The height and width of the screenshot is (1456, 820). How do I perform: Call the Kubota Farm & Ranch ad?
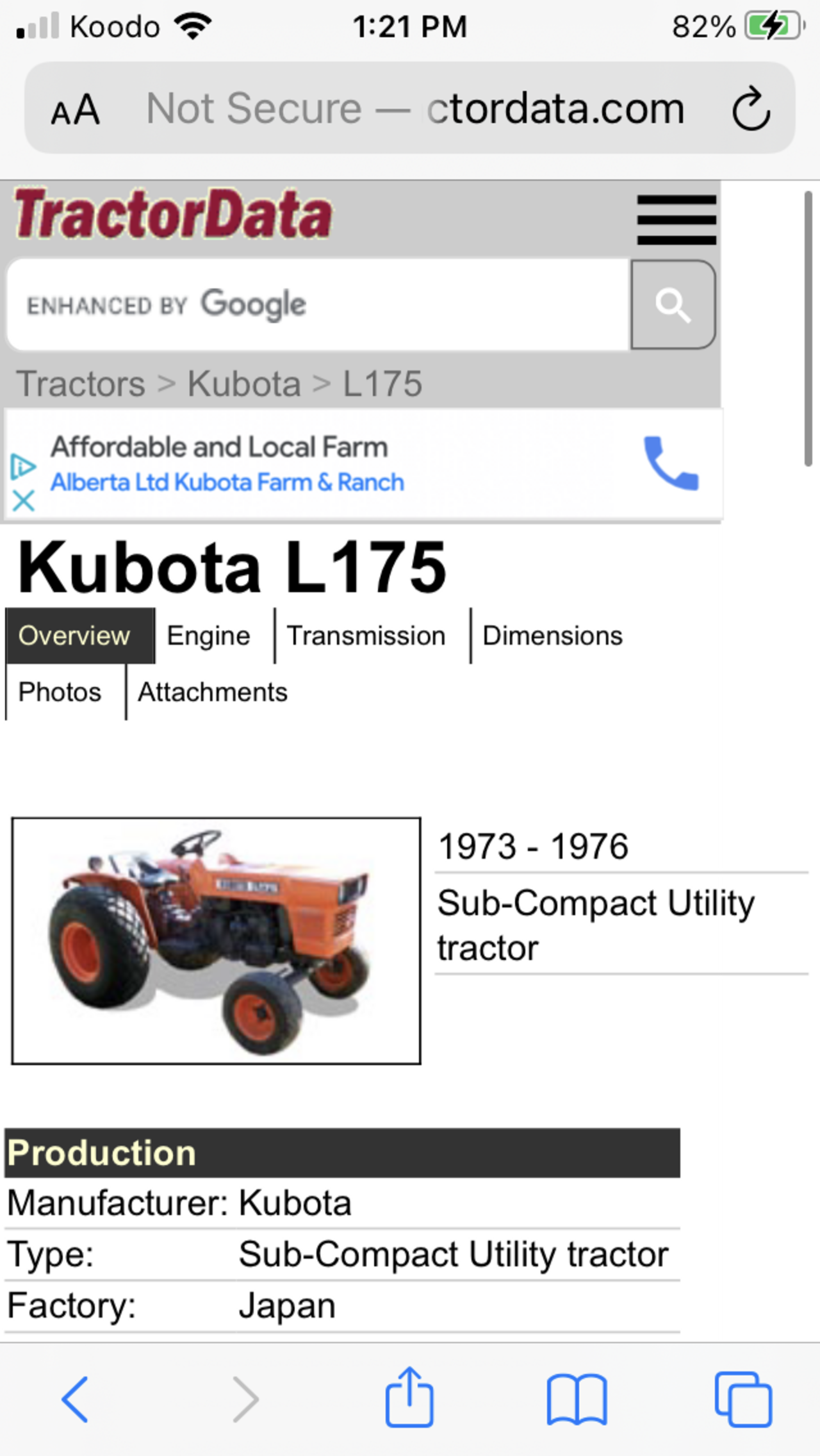pyautogui.click(x=671, y=463)
